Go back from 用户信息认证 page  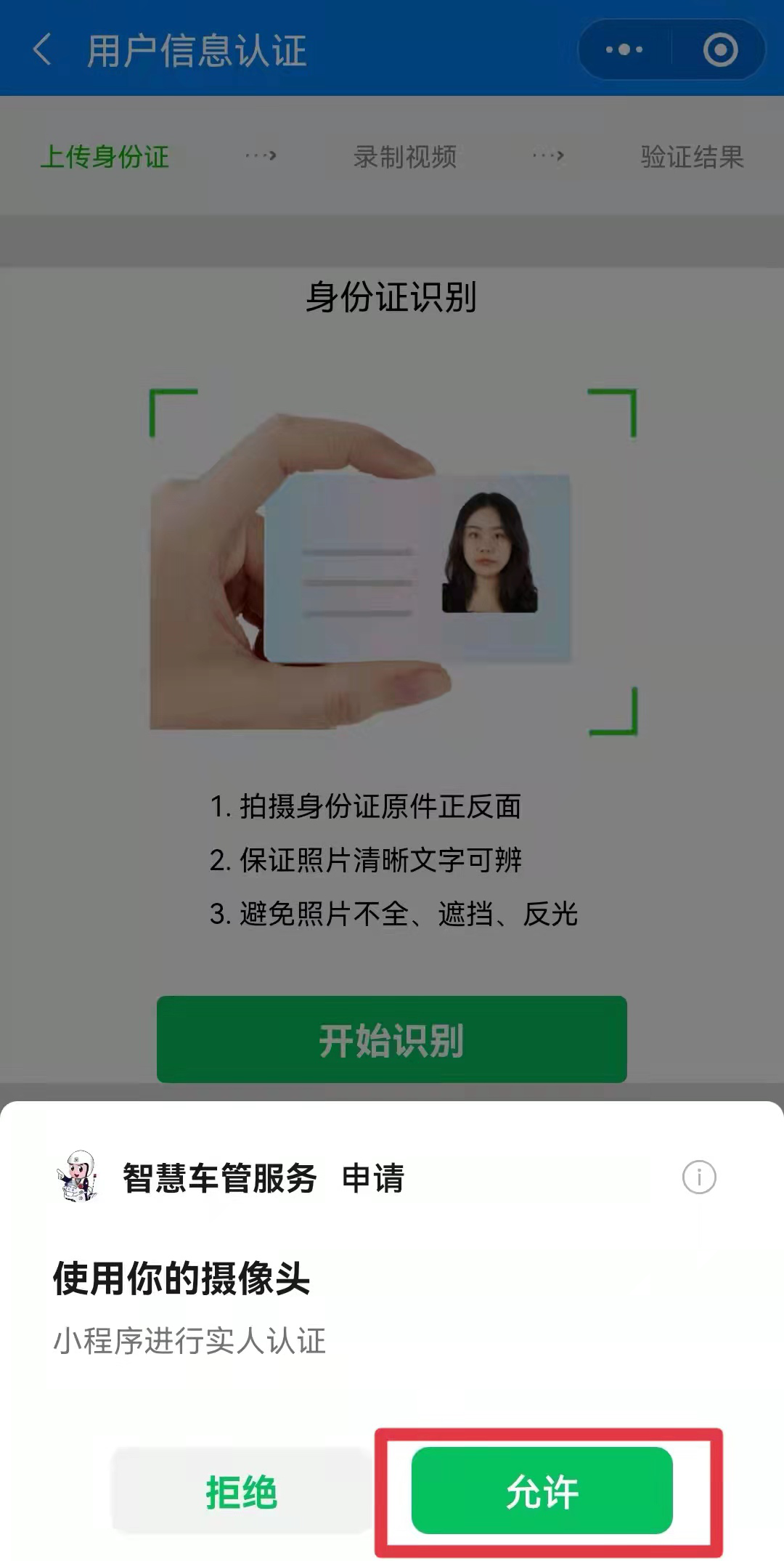[44, 50]
